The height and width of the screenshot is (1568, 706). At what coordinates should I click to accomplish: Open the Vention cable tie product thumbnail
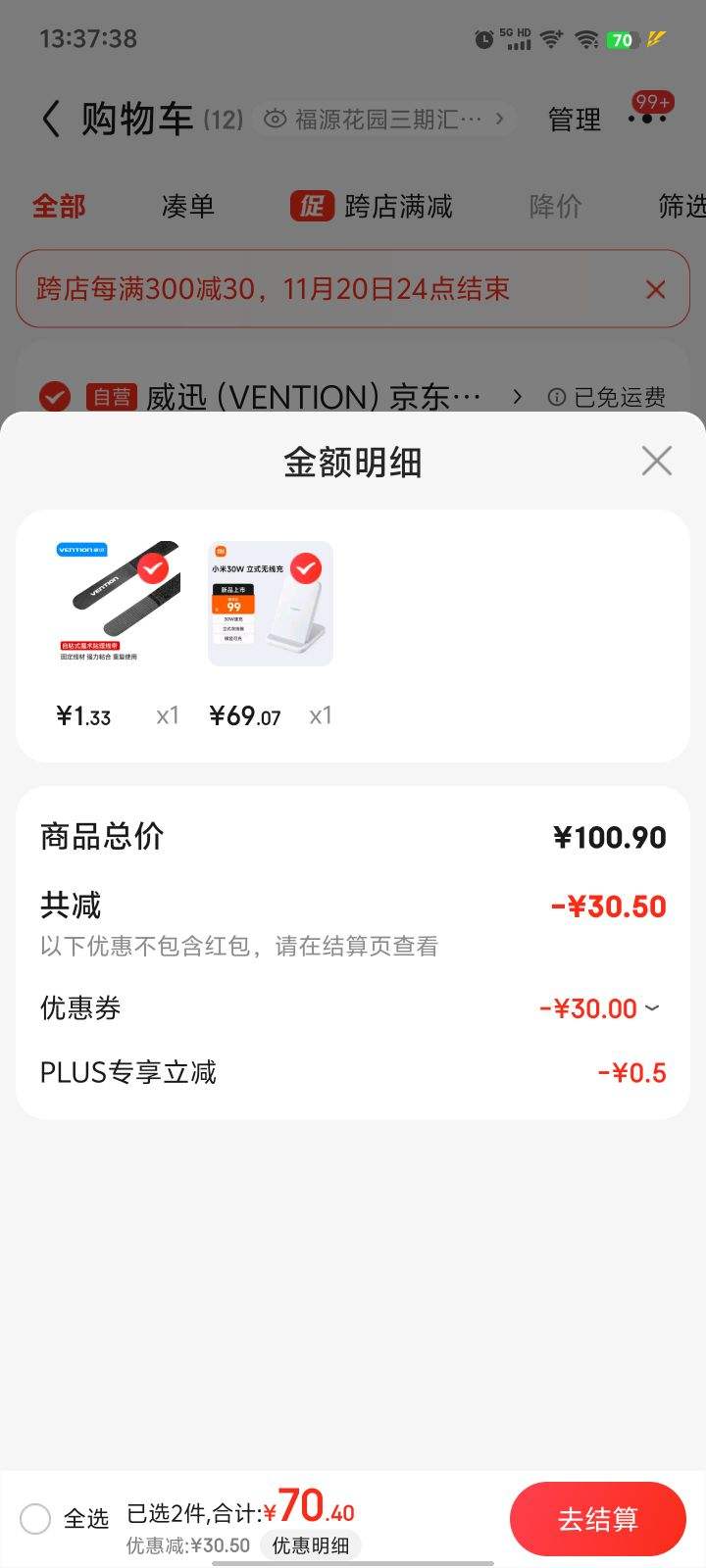(x=118, y=604)
